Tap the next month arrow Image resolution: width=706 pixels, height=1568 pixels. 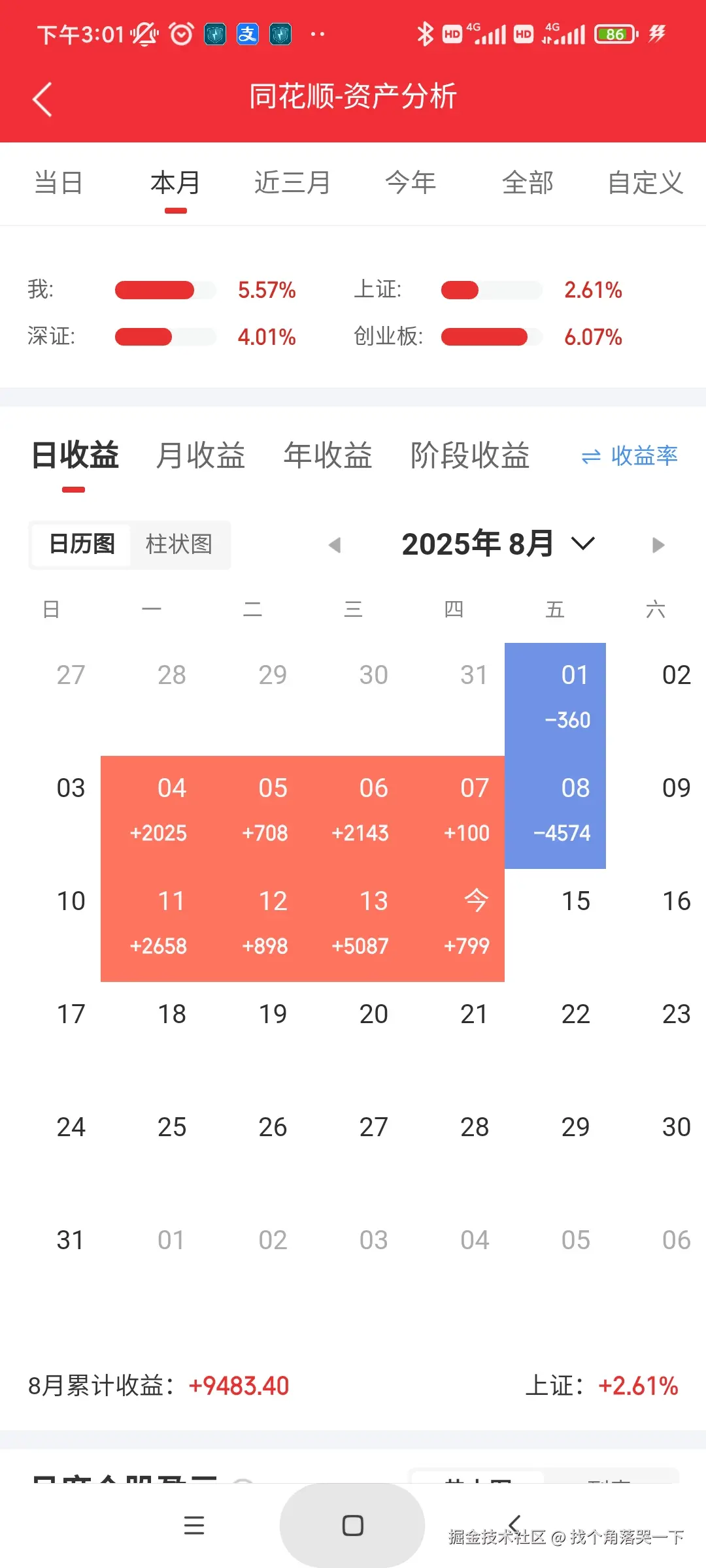pos(658,544)
